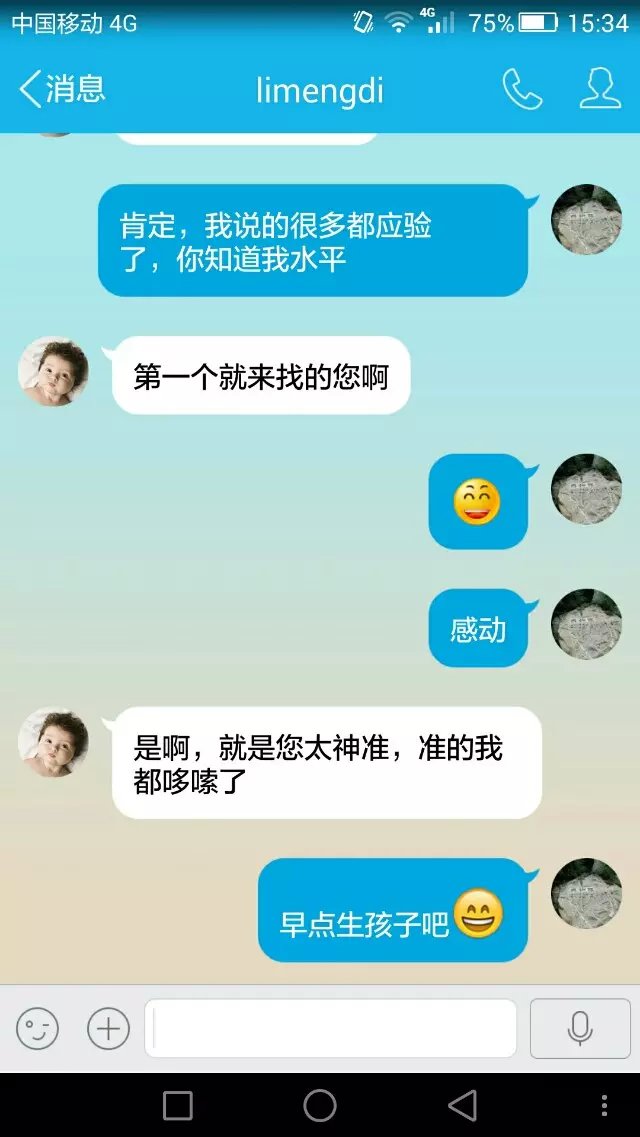Tap my avatar beside the 感动 message
This screenshot has width=640, height=1137.
[x=587, y=624]
